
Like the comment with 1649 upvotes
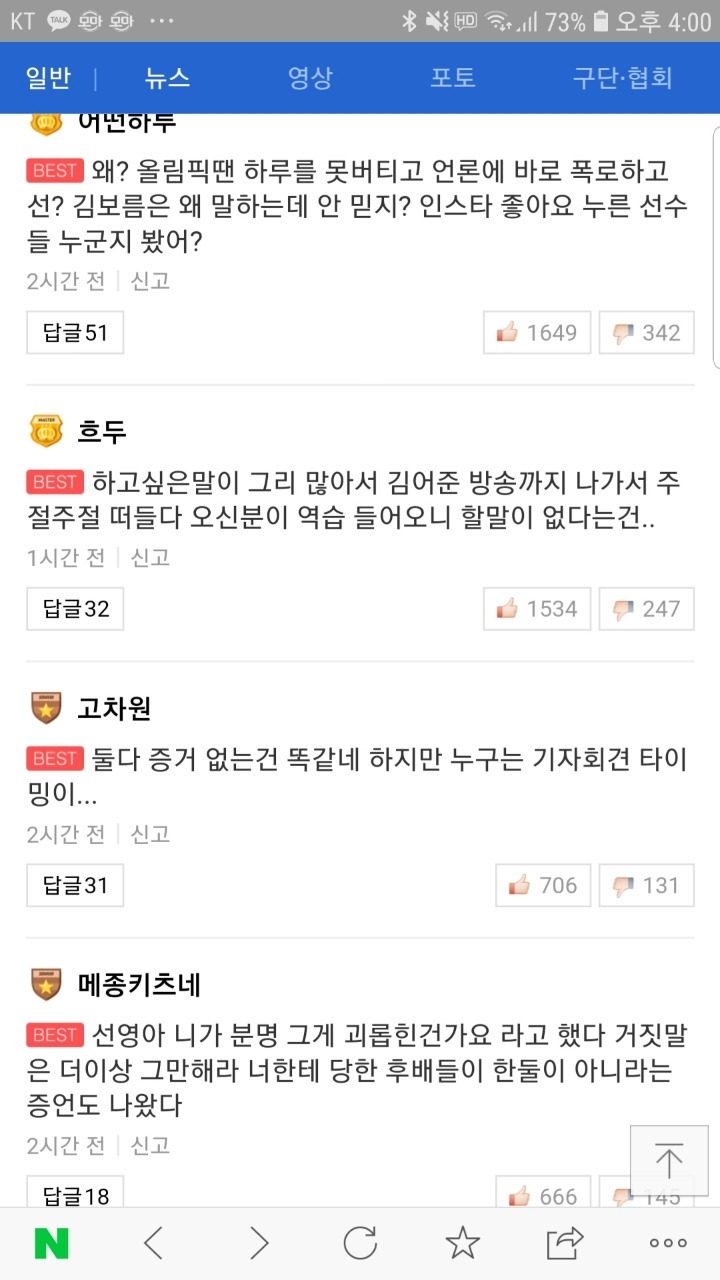537,333
